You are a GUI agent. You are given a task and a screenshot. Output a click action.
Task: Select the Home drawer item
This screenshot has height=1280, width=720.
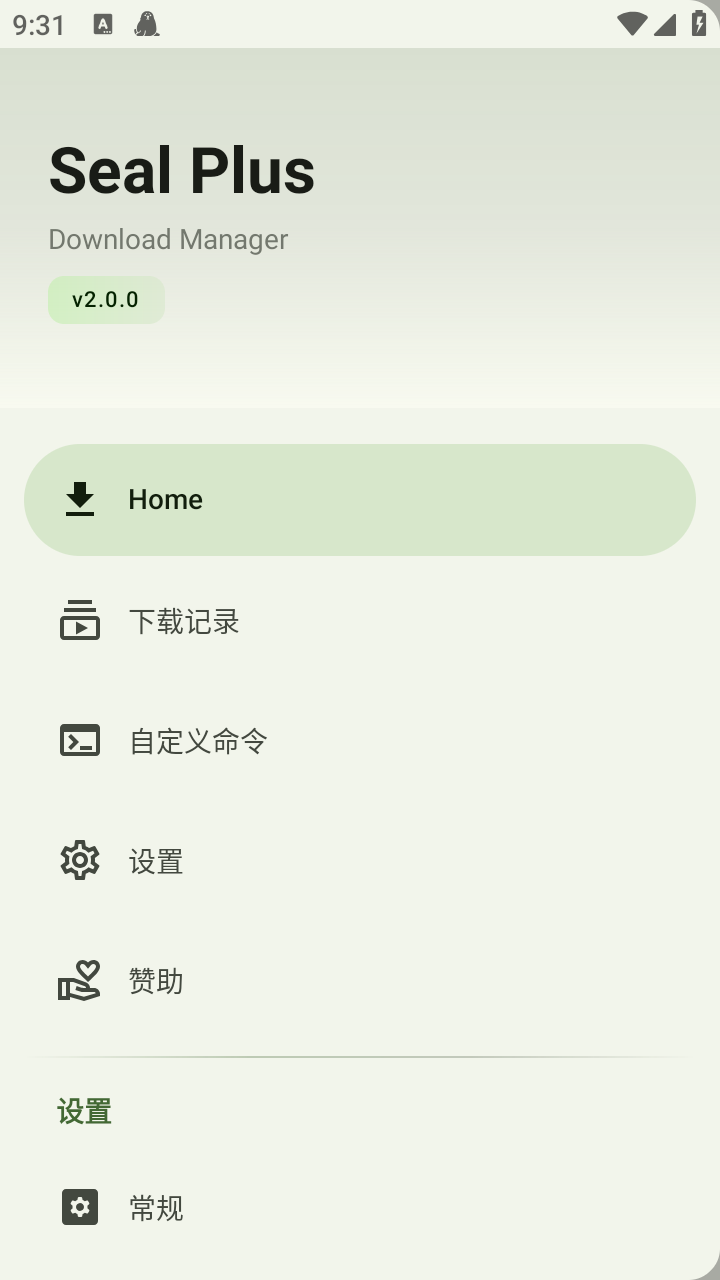tap(360, 500)
